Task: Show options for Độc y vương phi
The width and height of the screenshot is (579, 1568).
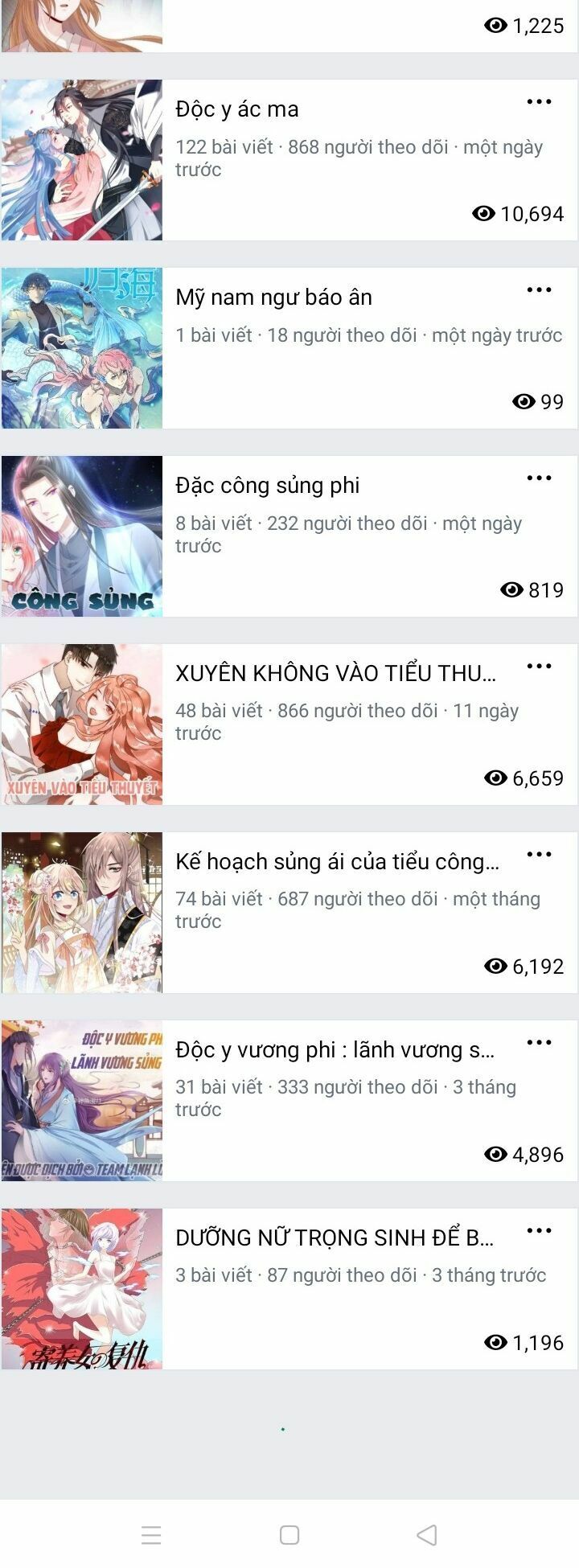Action: (x=539, y=1043)
